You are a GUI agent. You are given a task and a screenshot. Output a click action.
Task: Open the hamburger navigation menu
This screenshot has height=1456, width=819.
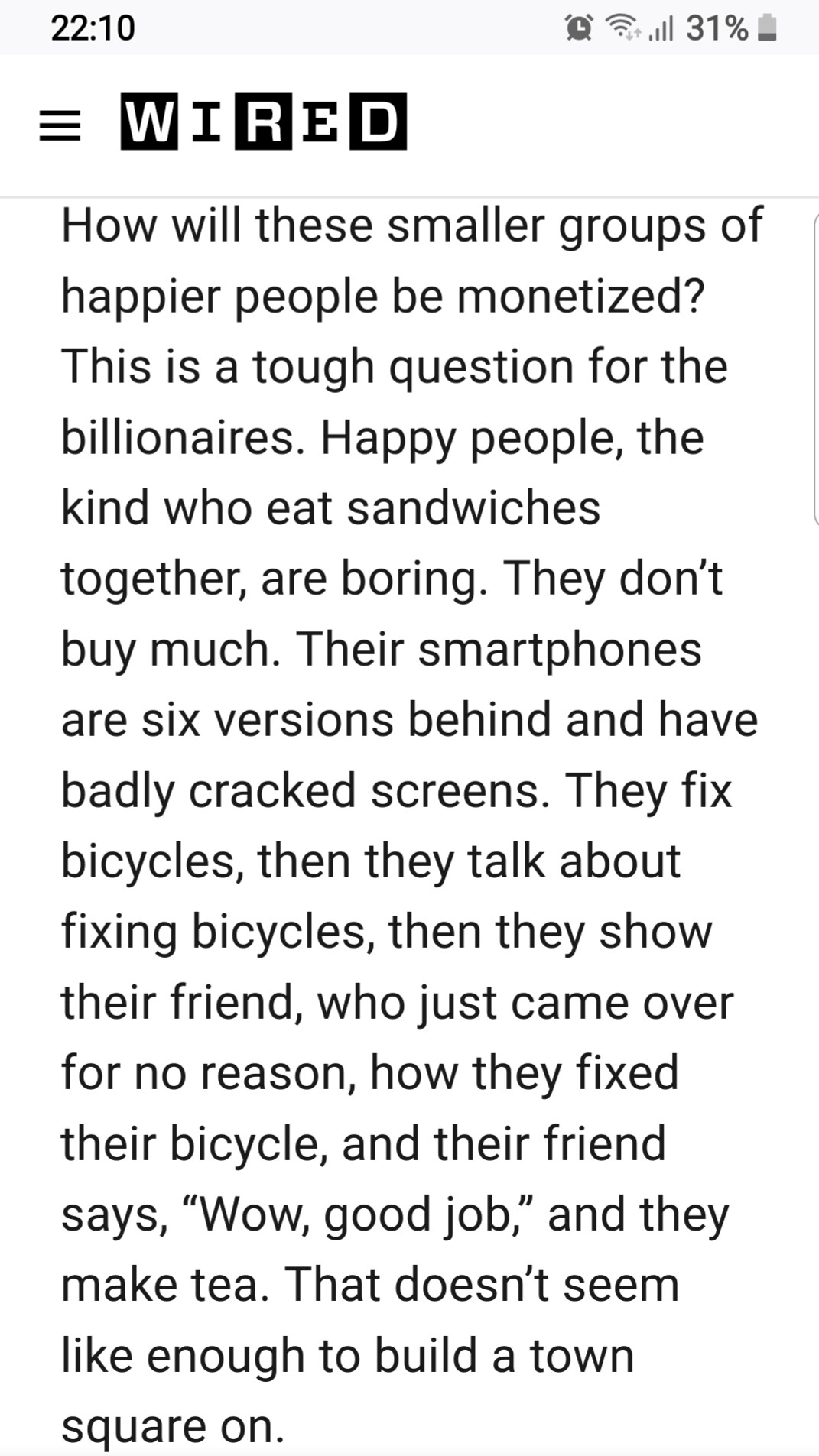(60, 125)
